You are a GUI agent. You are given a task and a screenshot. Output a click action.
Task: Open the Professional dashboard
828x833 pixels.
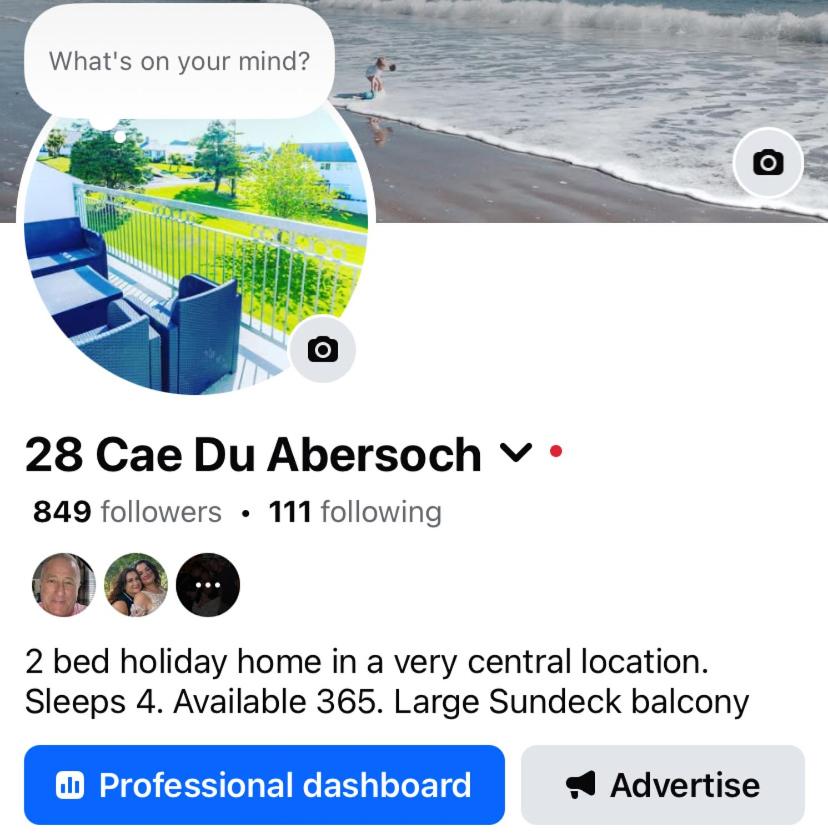pos(264,785)
